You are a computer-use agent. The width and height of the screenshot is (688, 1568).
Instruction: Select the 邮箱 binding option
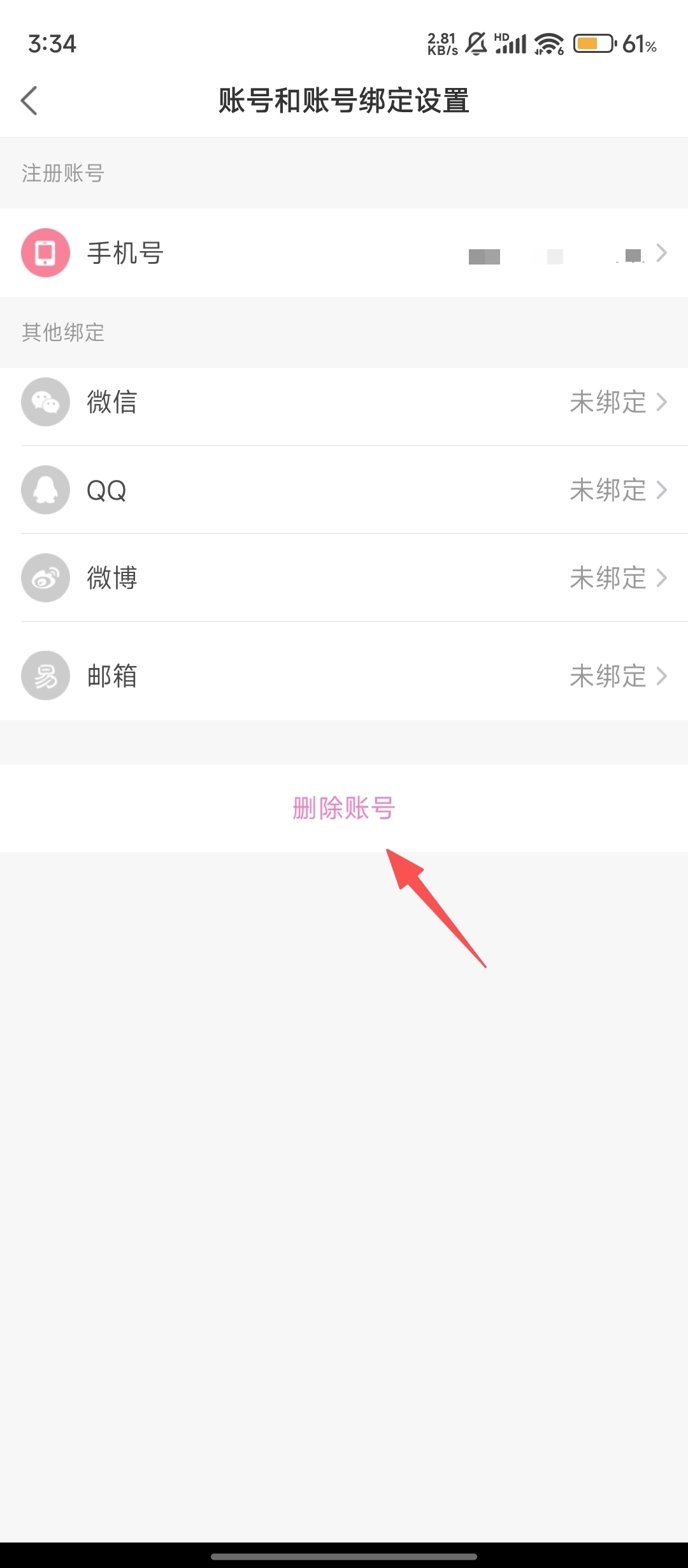pos(344,676)
